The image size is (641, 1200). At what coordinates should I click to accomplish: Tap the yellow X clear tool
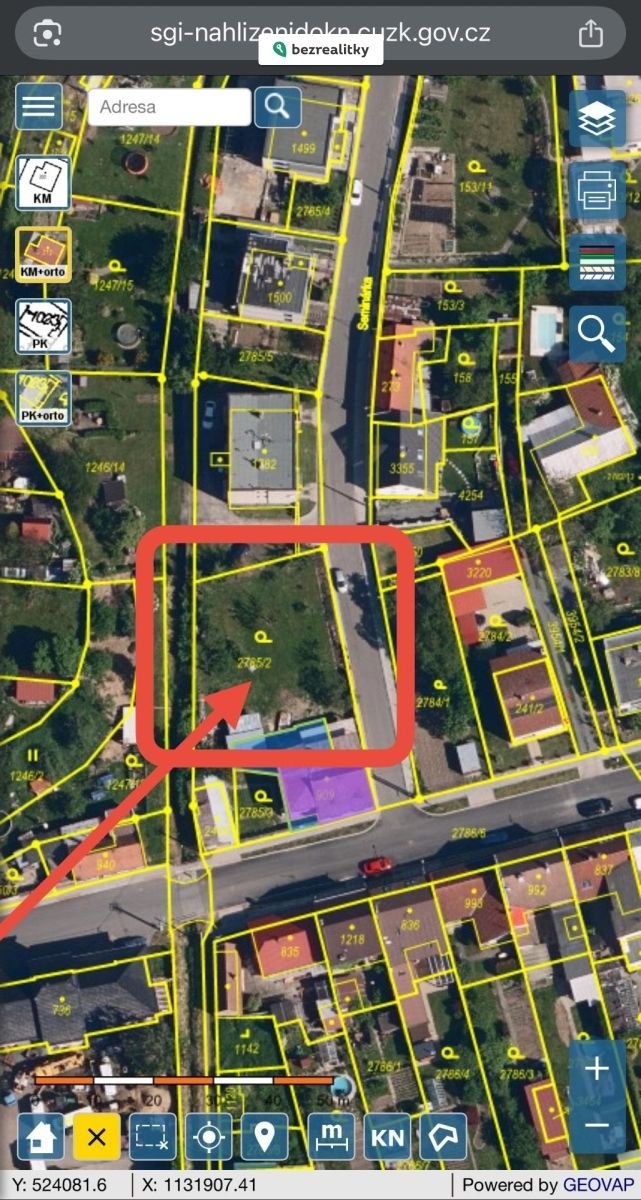coord(97,1137)
